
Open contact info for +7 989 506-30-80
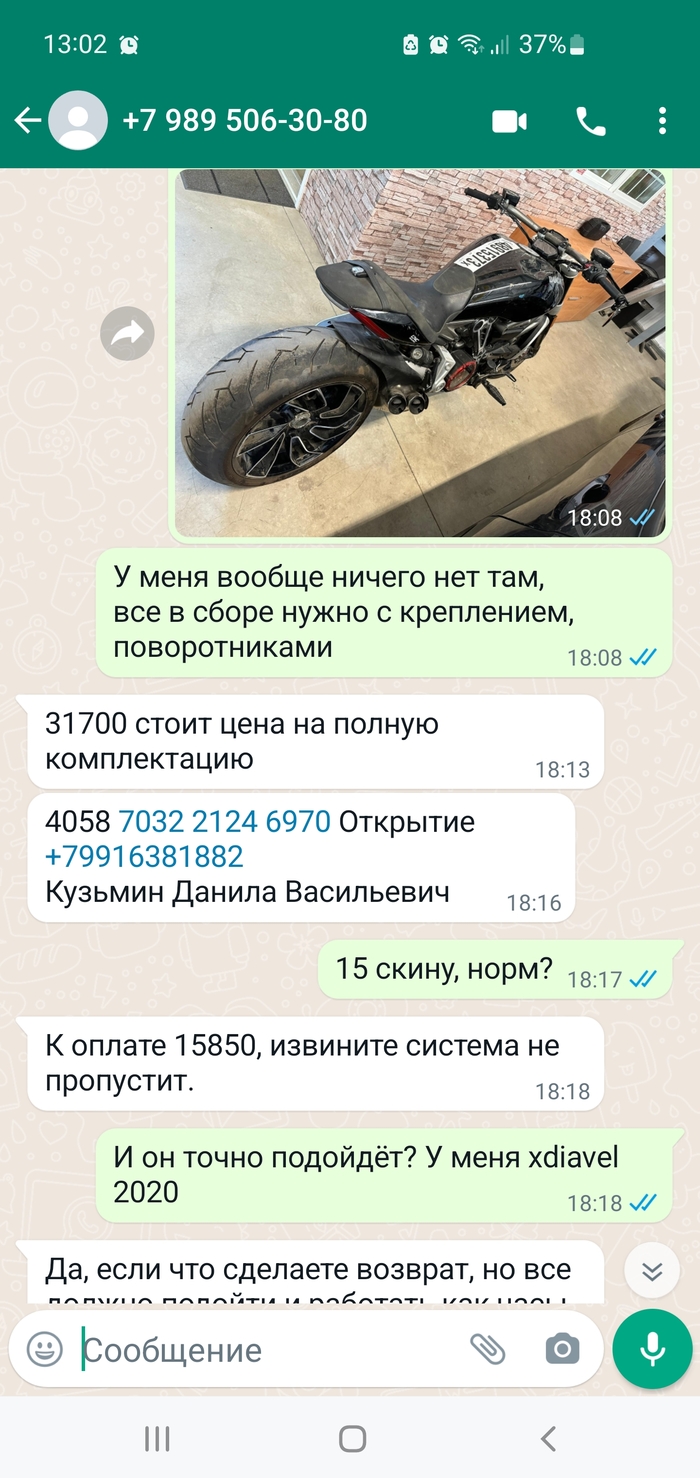coord(244,121)
